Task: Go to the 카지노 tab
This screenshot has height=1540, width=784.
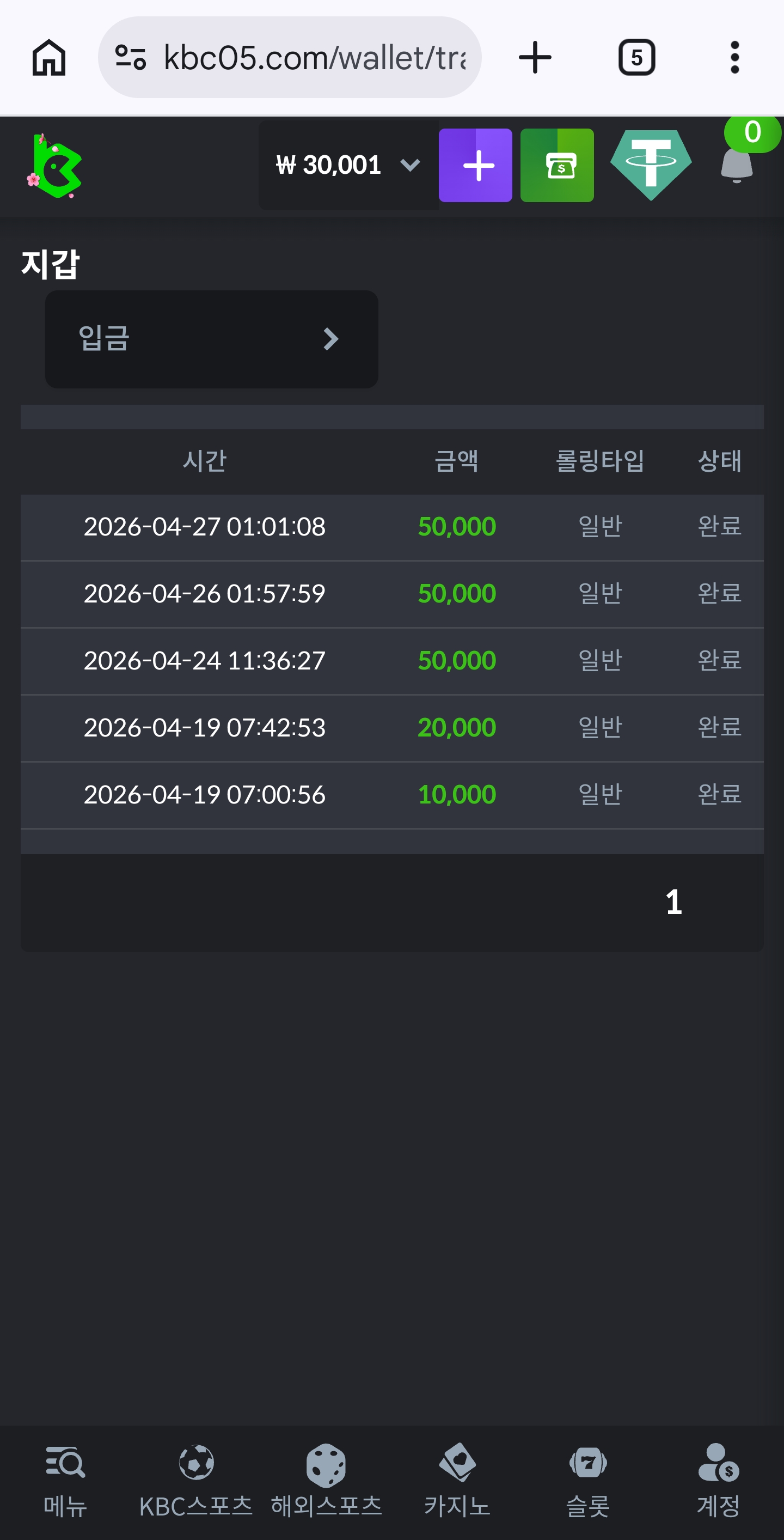Action: coord(457,1480)
